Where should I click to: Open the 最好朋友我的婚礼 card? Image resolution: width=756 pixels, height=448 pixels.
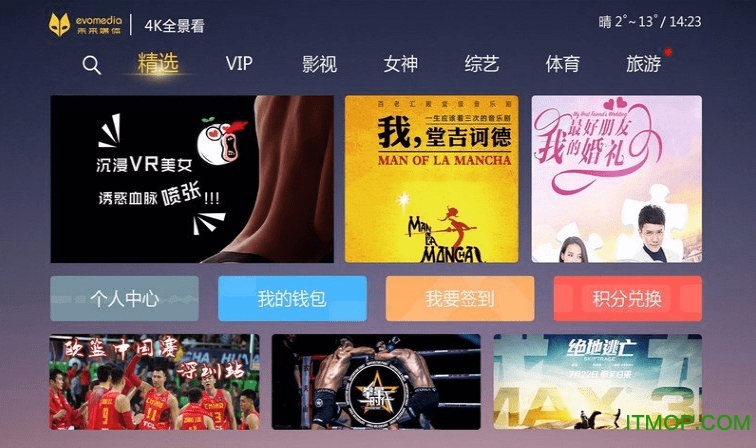[x=616, y=179]
